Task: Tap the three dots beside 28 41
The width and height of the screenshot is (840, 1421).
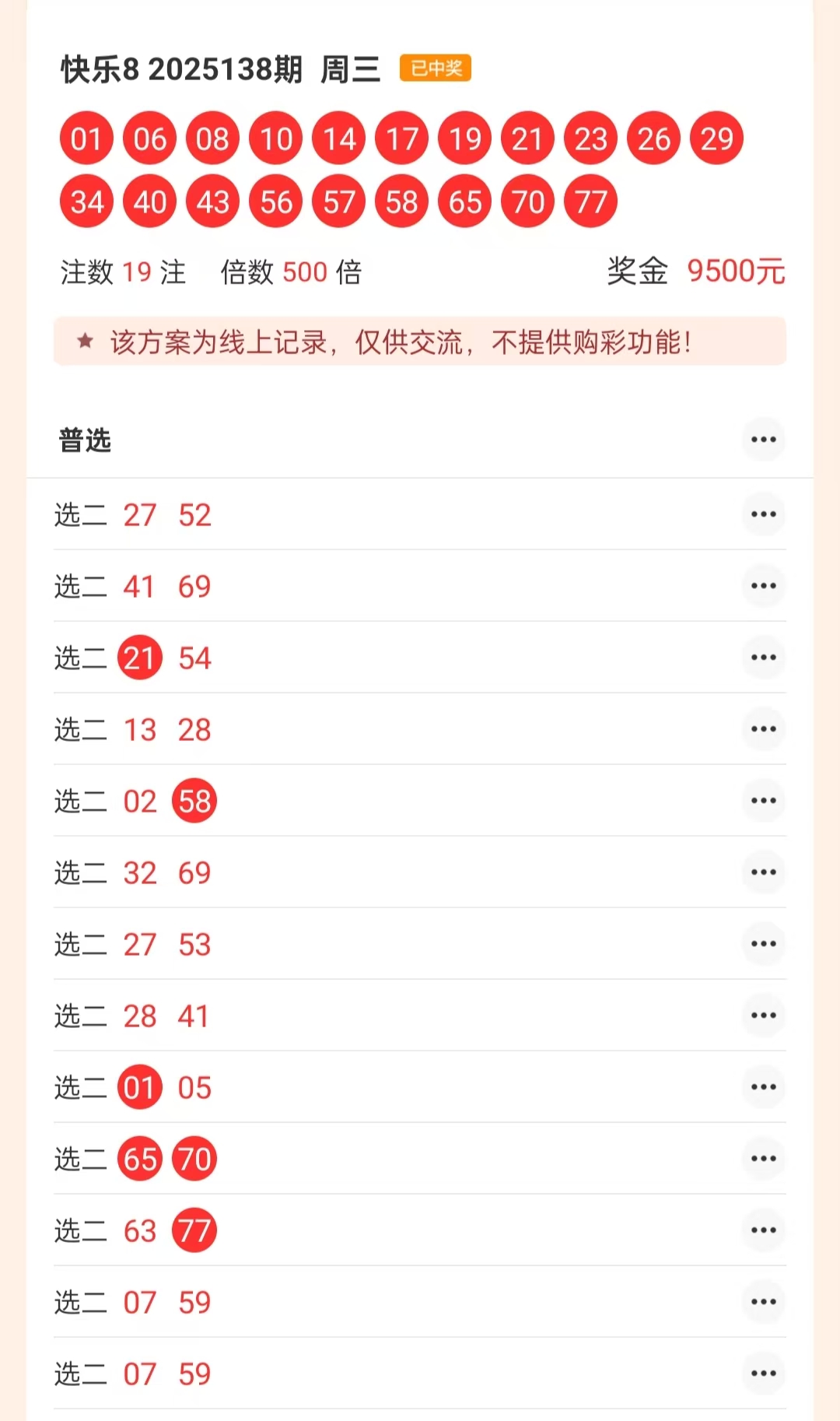Action: pyautogui.click(x=763, y=1016)
